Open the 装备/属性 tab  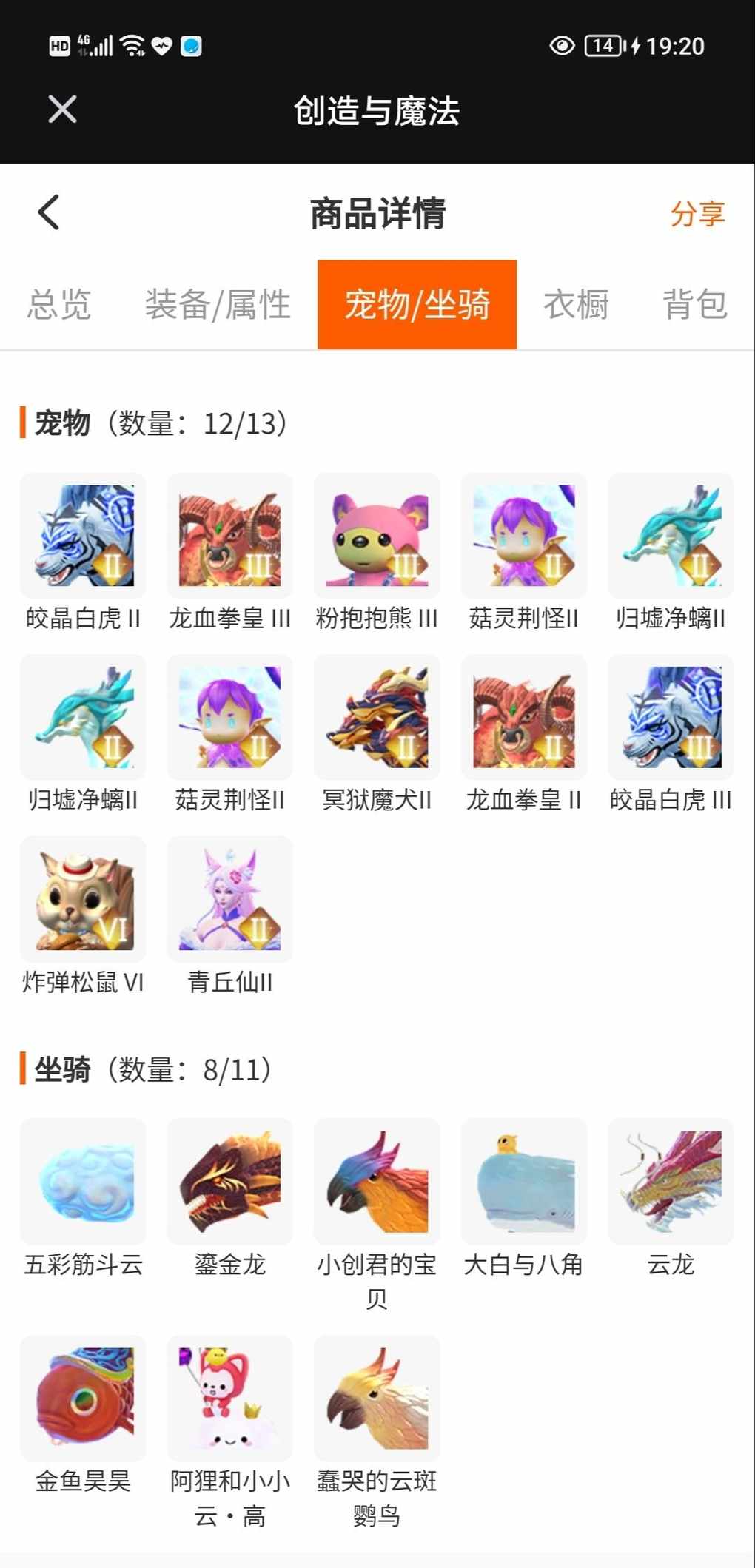(218, 304)
